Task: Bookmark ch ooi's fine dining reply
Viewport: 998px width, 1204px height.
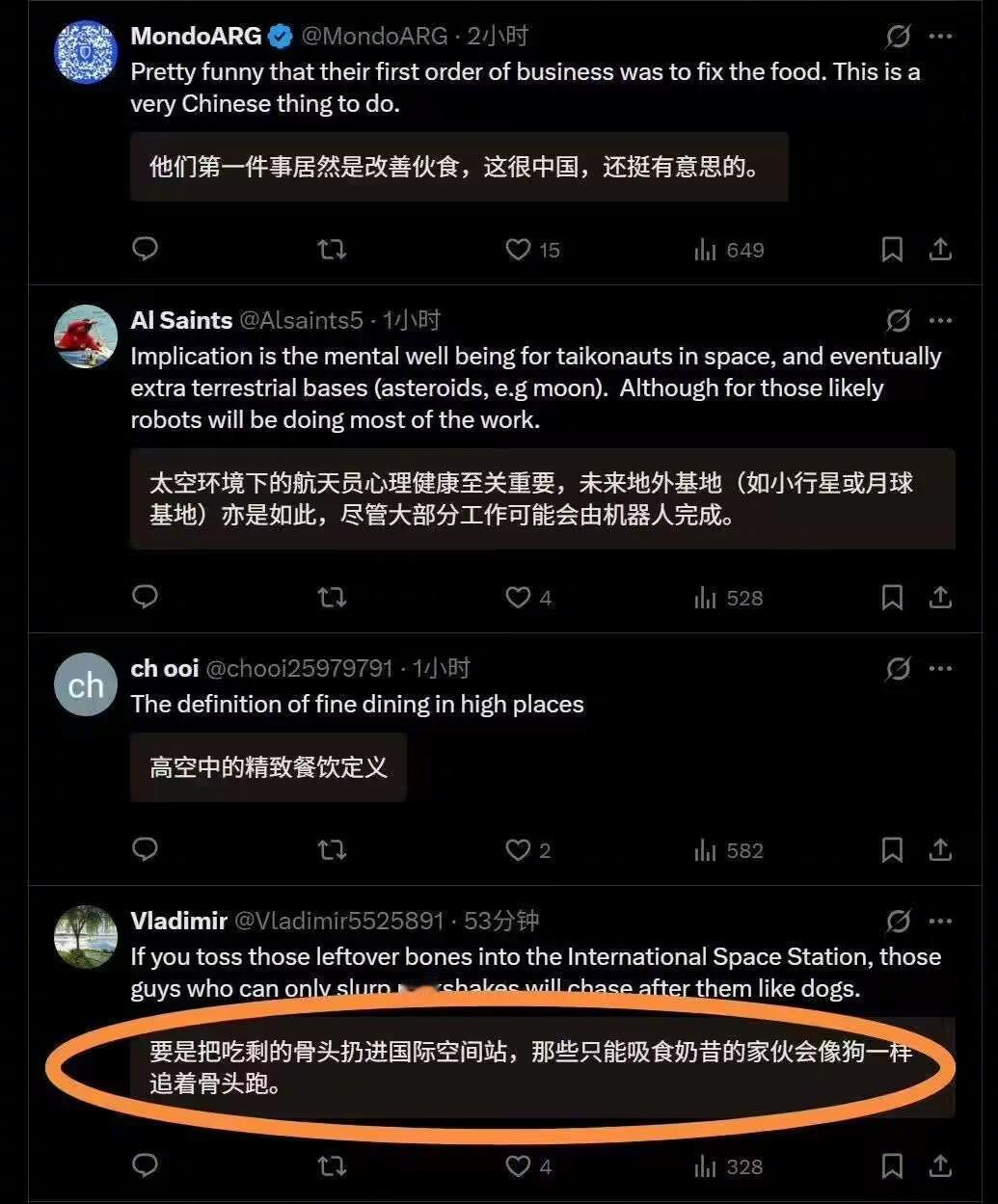Action: pyautogui.click(x=891, y=849)
